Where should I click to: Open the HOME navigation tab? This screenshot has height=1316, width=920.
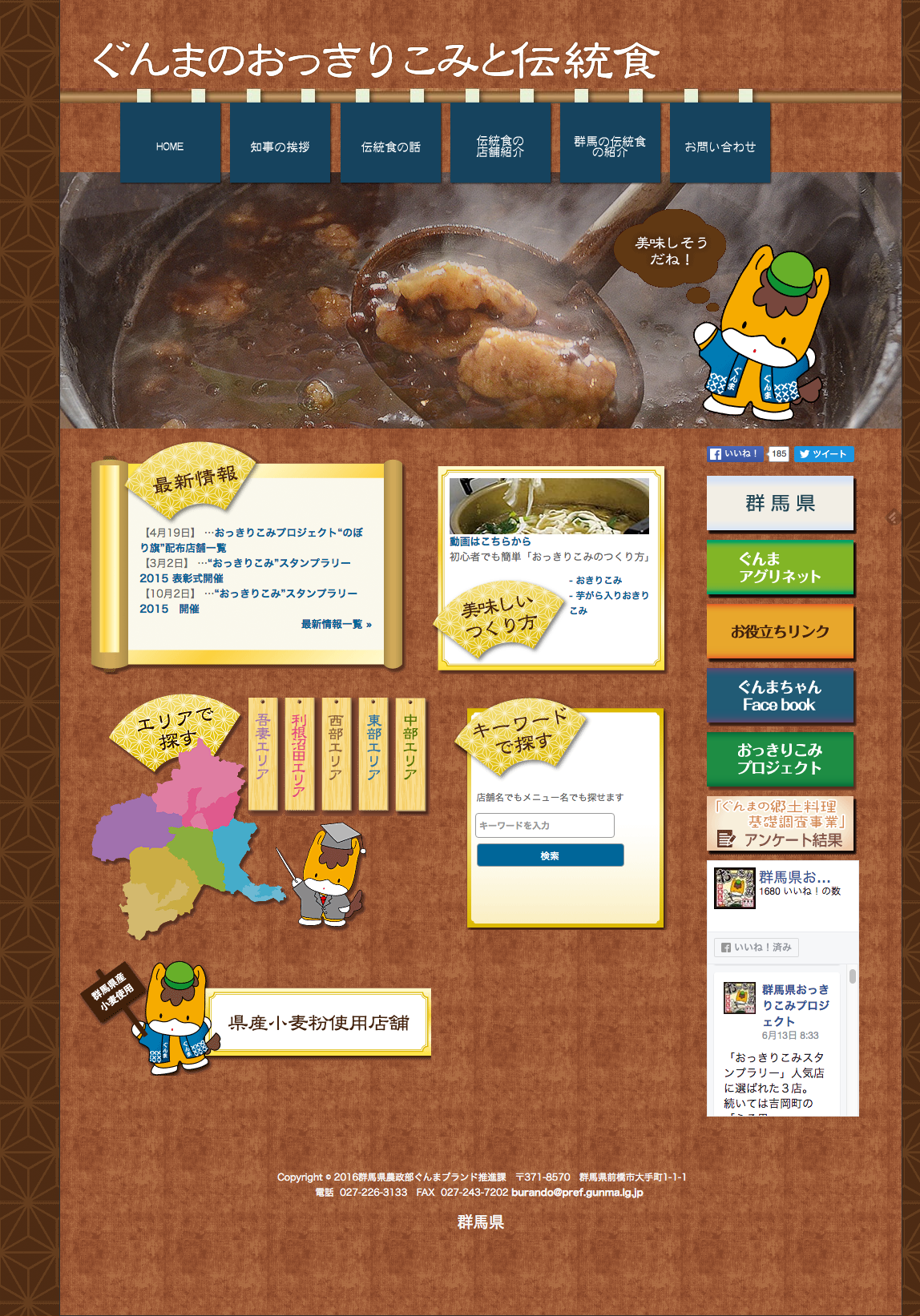[x=170, y=146]
